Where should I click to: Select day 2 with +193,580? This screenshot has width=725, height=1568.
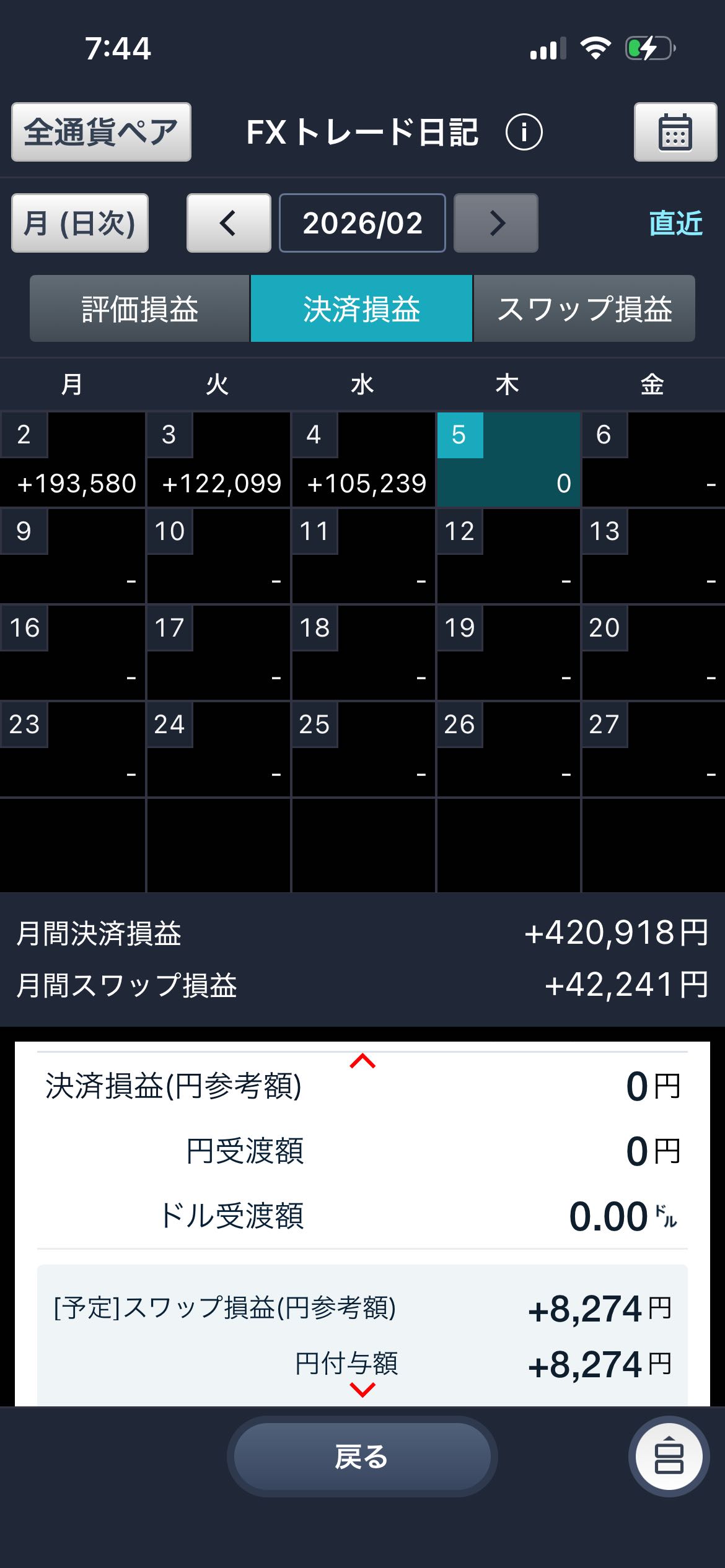tap(72, 460)
